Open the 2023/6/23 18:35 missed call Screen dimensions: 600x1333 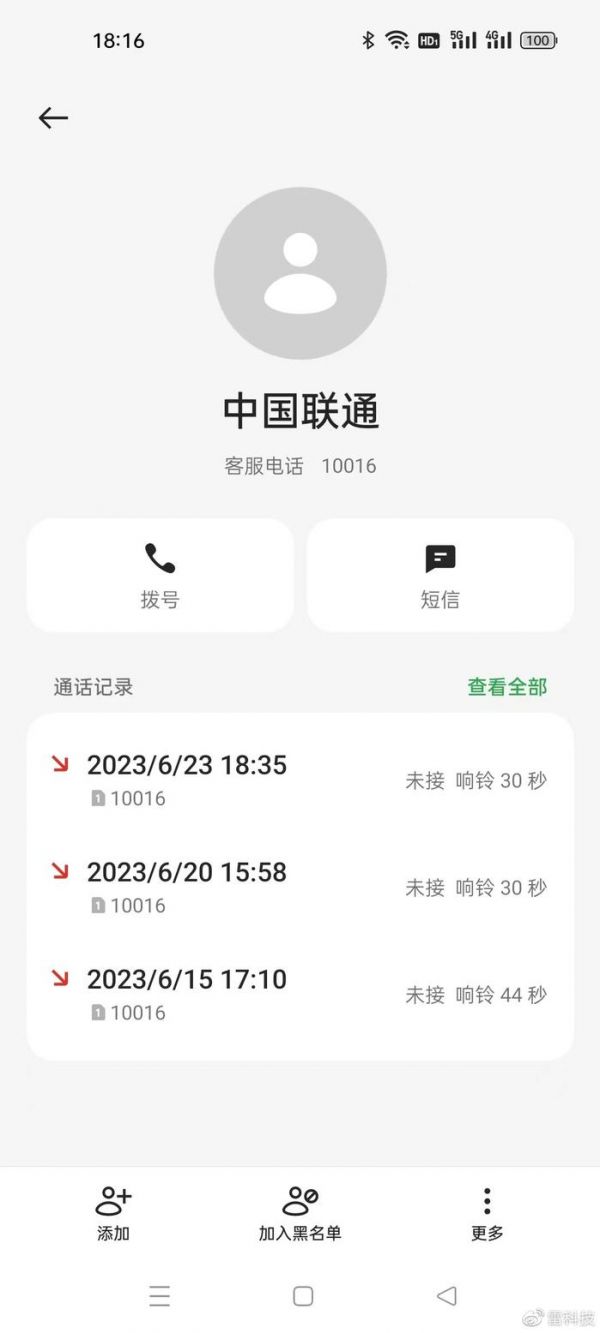pos(300,780)
